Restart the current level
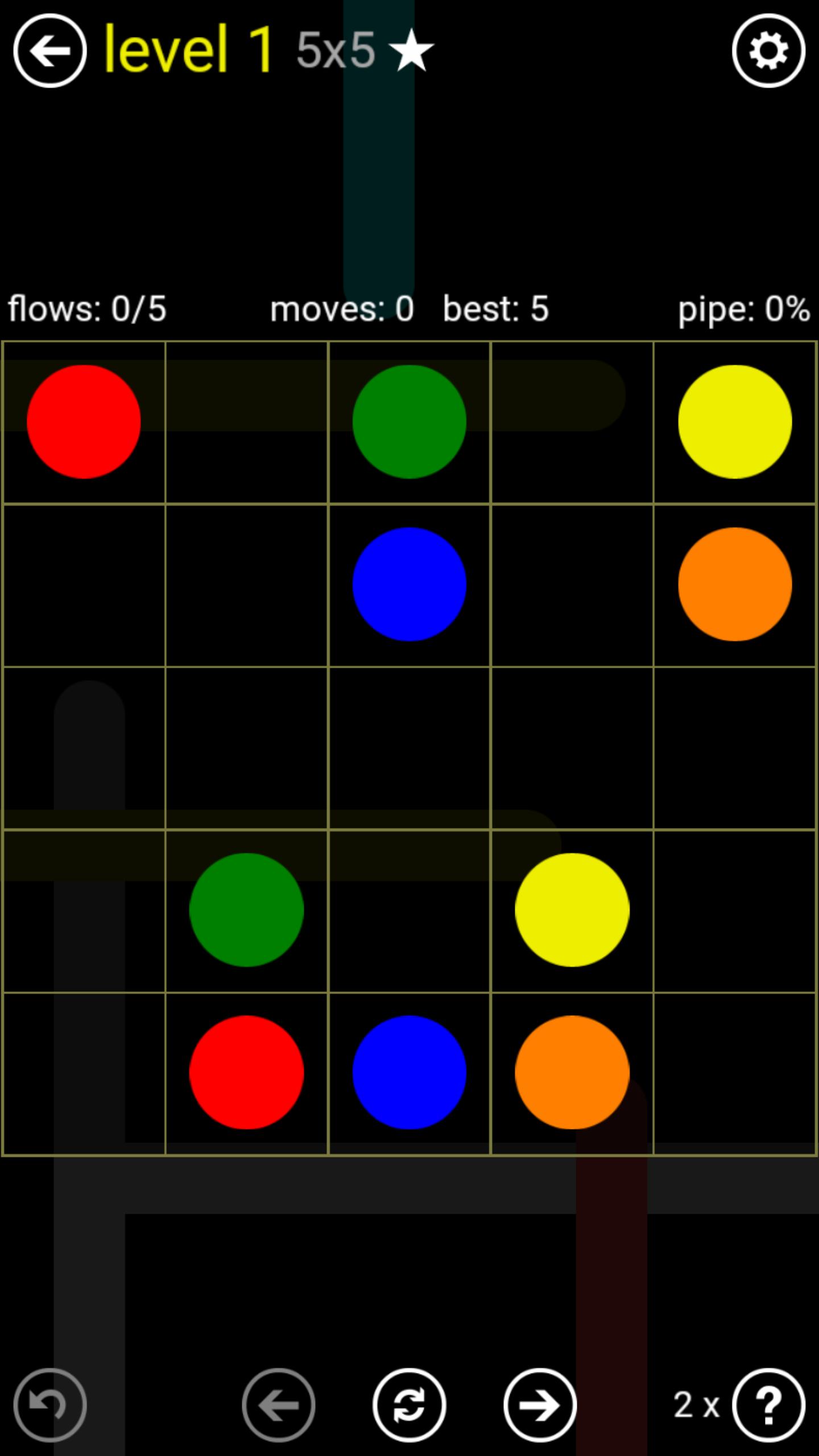 [409, 1405]
